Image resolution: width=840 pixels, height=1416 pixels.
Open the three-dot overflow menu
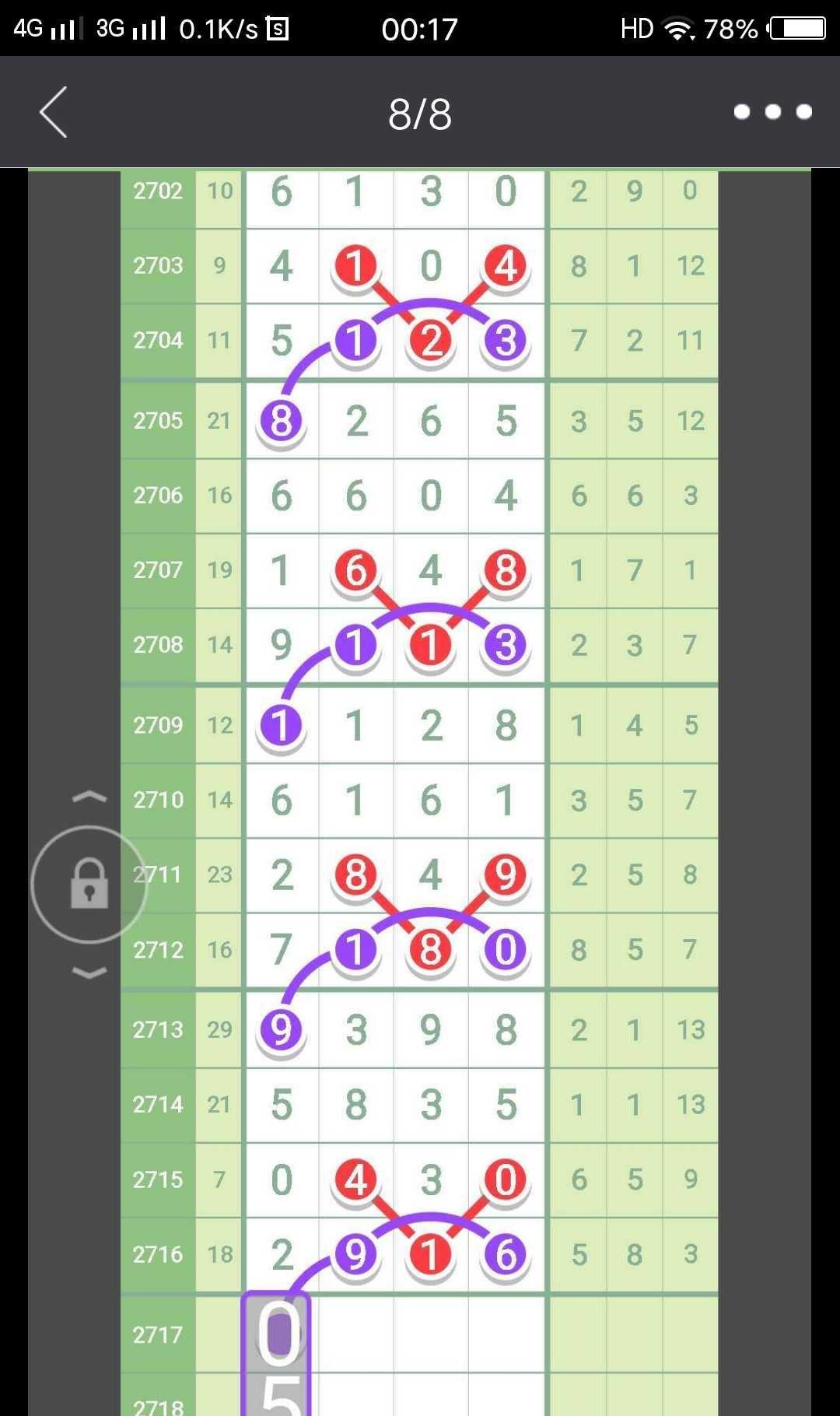click(x=772, y=112)
